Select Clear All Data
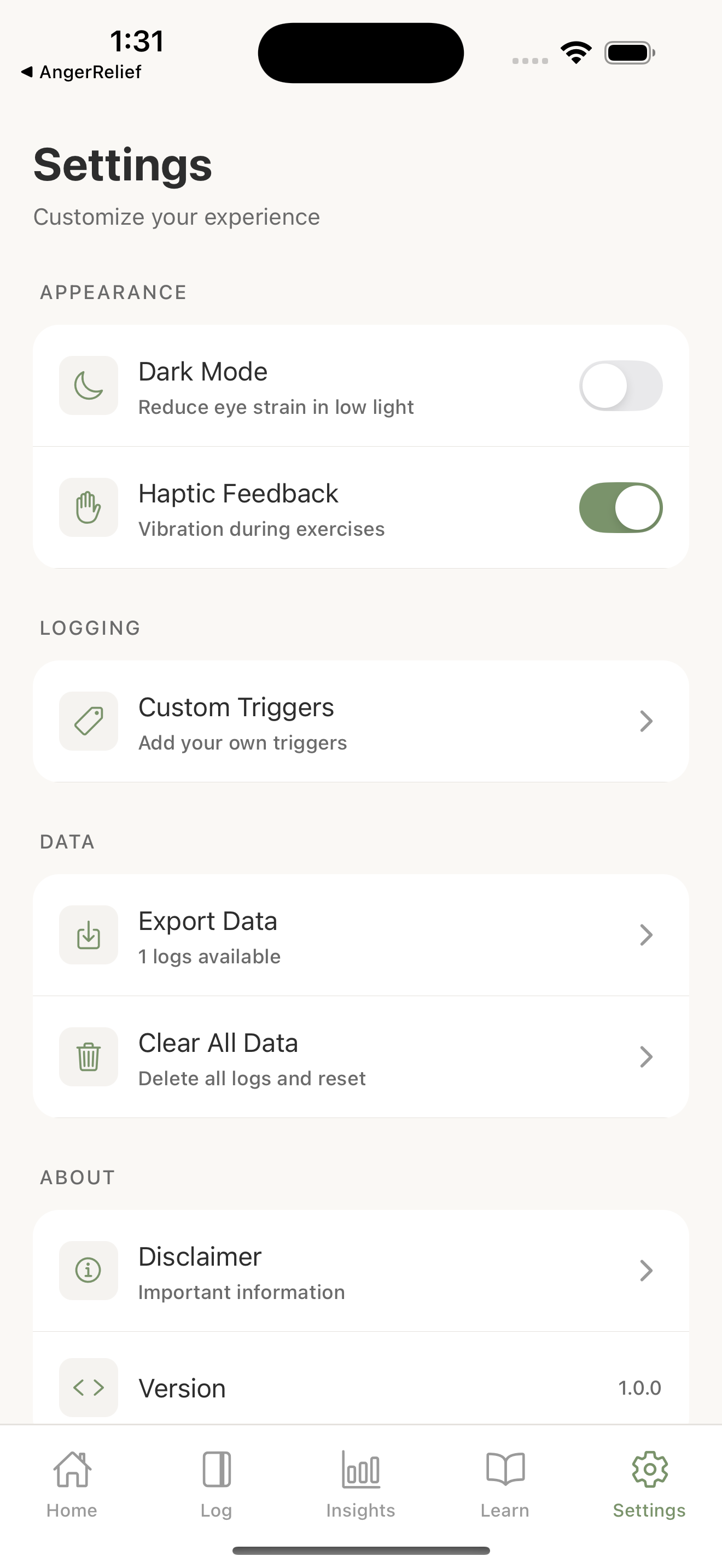The image size is (722, 1568). tap(361, 1057)
